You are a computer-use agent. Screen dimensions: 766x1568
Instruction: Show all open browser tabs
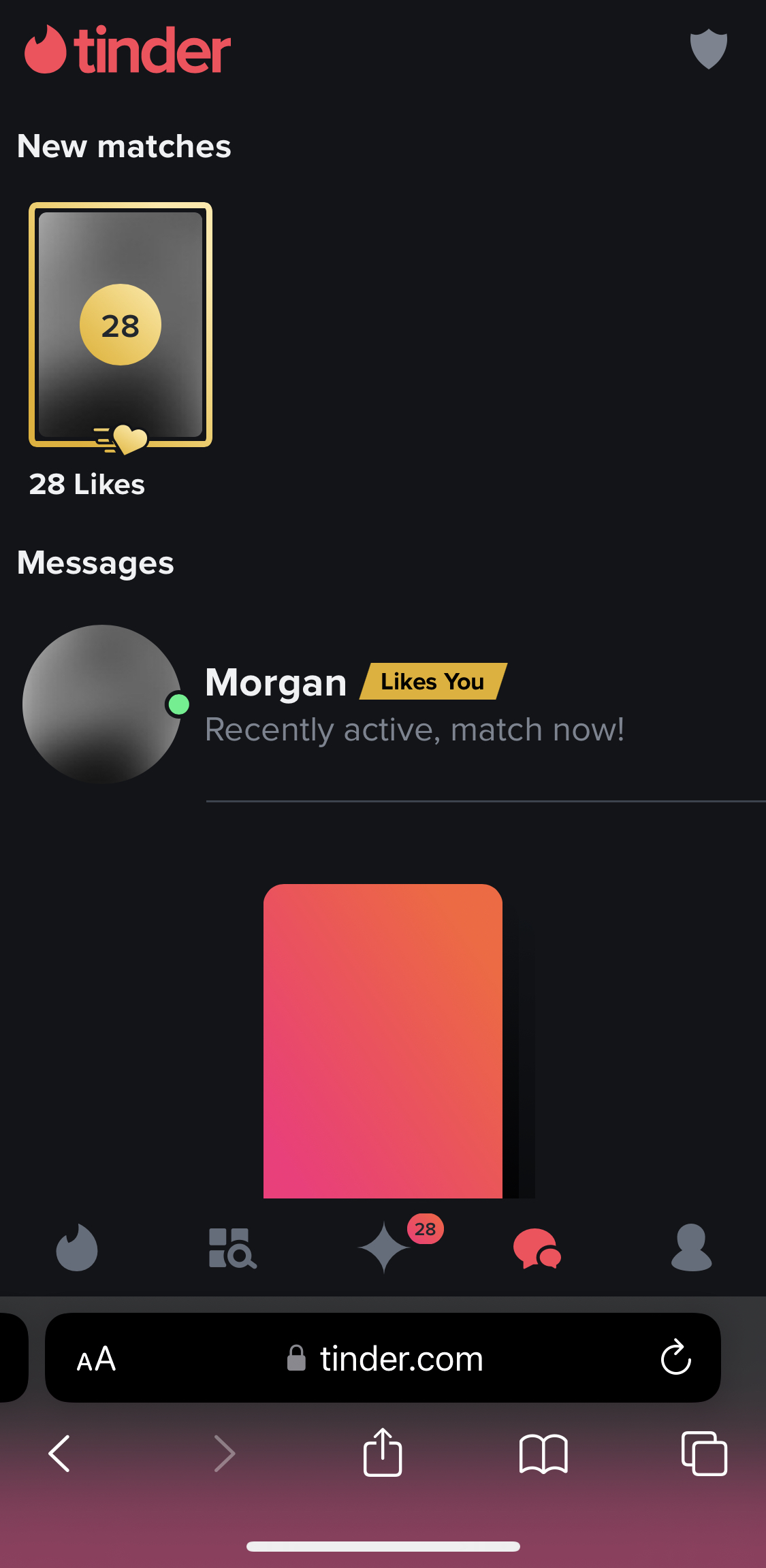tap(704, 1454)
